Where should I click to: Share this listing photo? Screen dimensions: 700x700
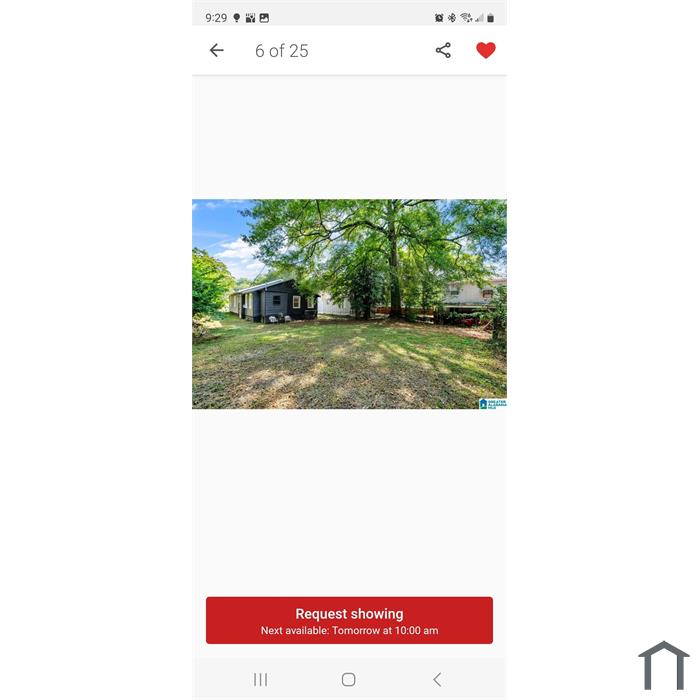coord(443,51)
